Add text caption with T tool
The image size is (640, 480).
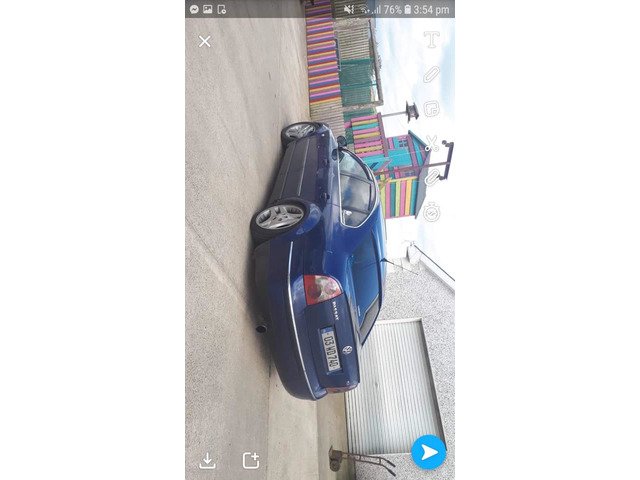(x=431, y=40)
